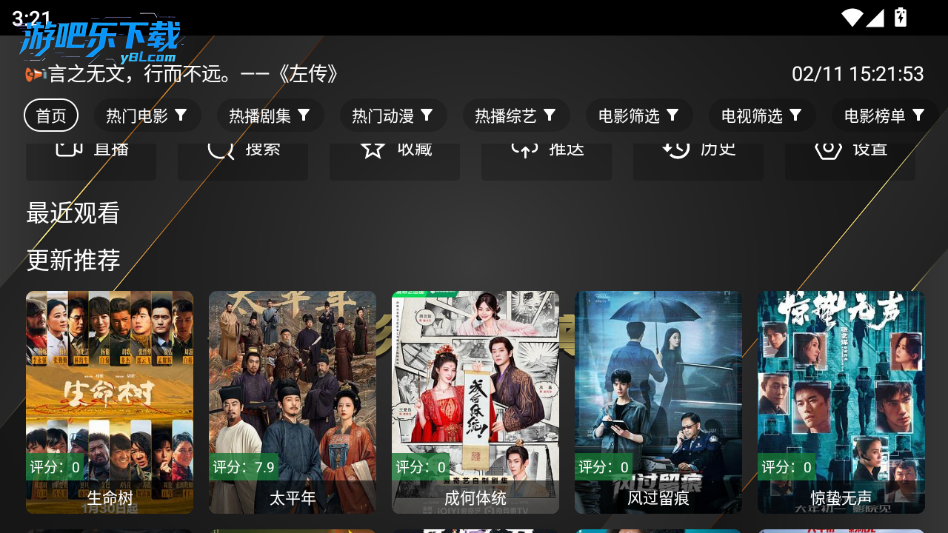
Task: Select the 热播剧集 tab
Action: [270, 116]
